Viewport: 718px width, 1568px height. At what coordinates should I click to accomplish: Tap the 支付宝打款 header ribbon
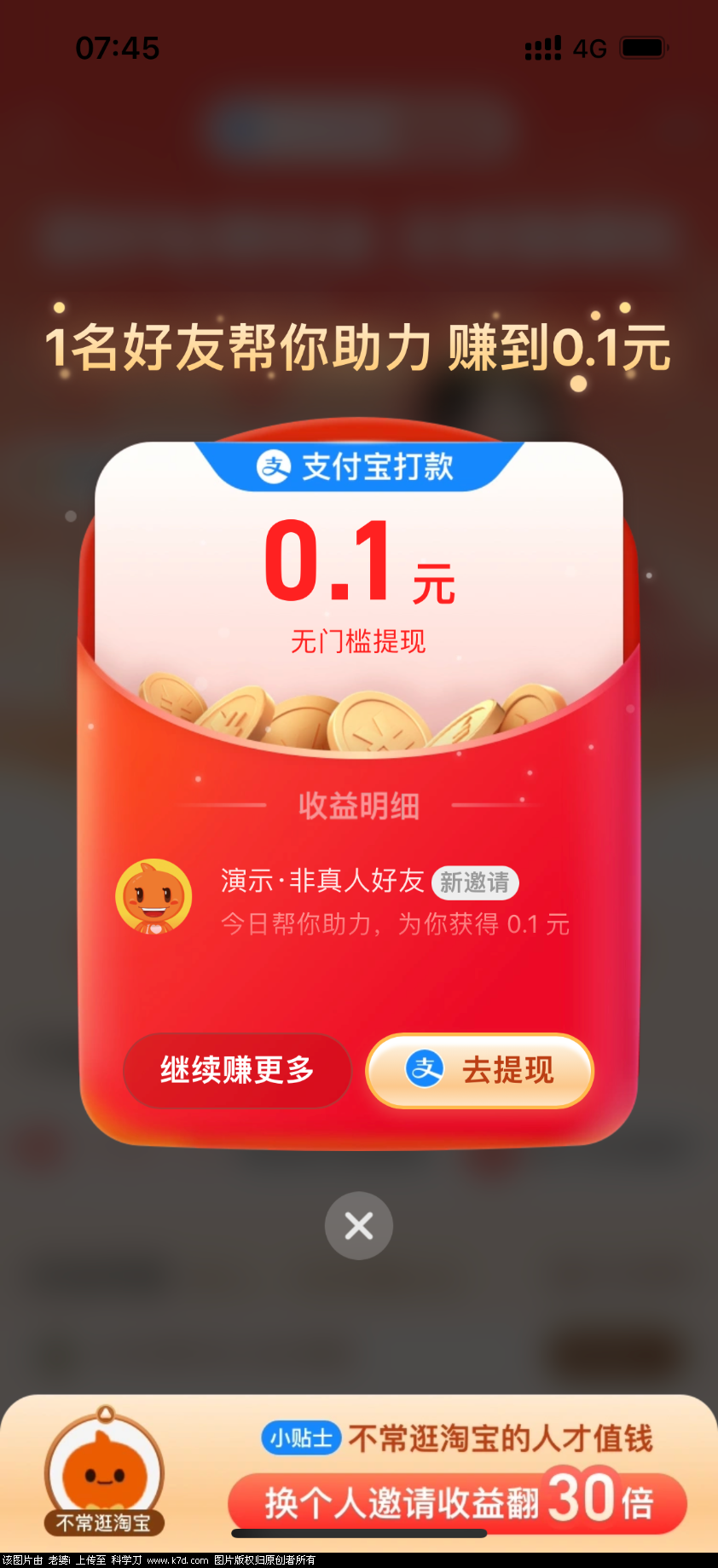pyautogui.click(x=358, y=467)
